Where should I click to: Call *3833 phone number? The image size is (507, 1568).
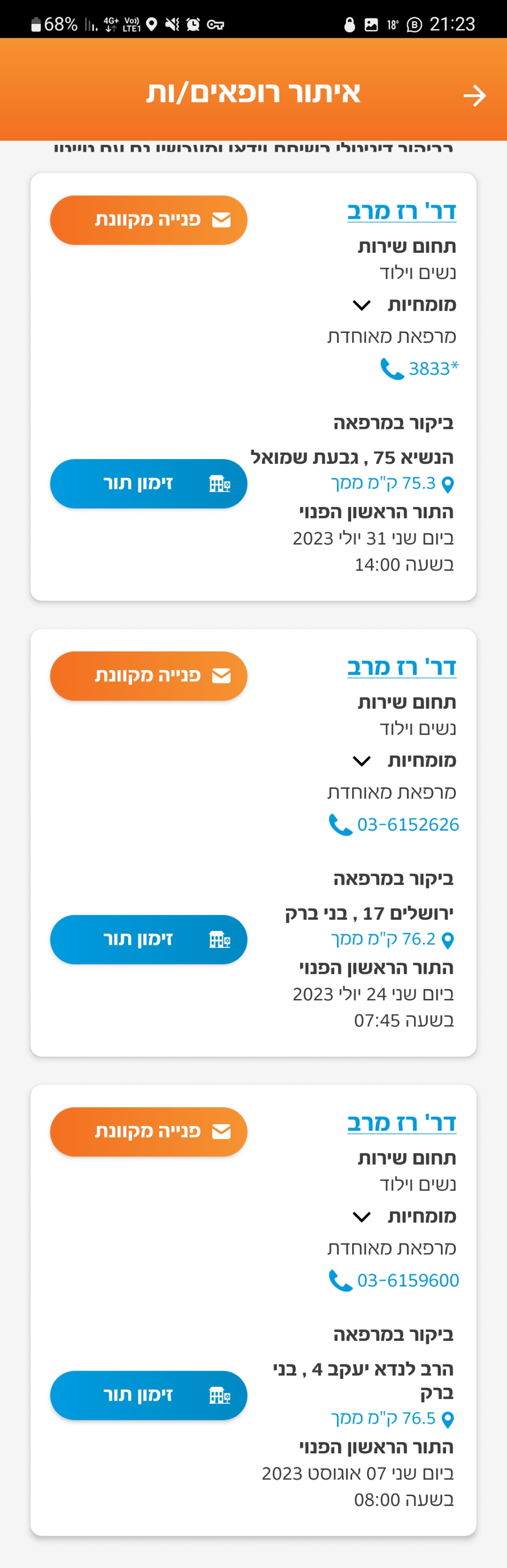pyautogui.click(x=419, y=369)
